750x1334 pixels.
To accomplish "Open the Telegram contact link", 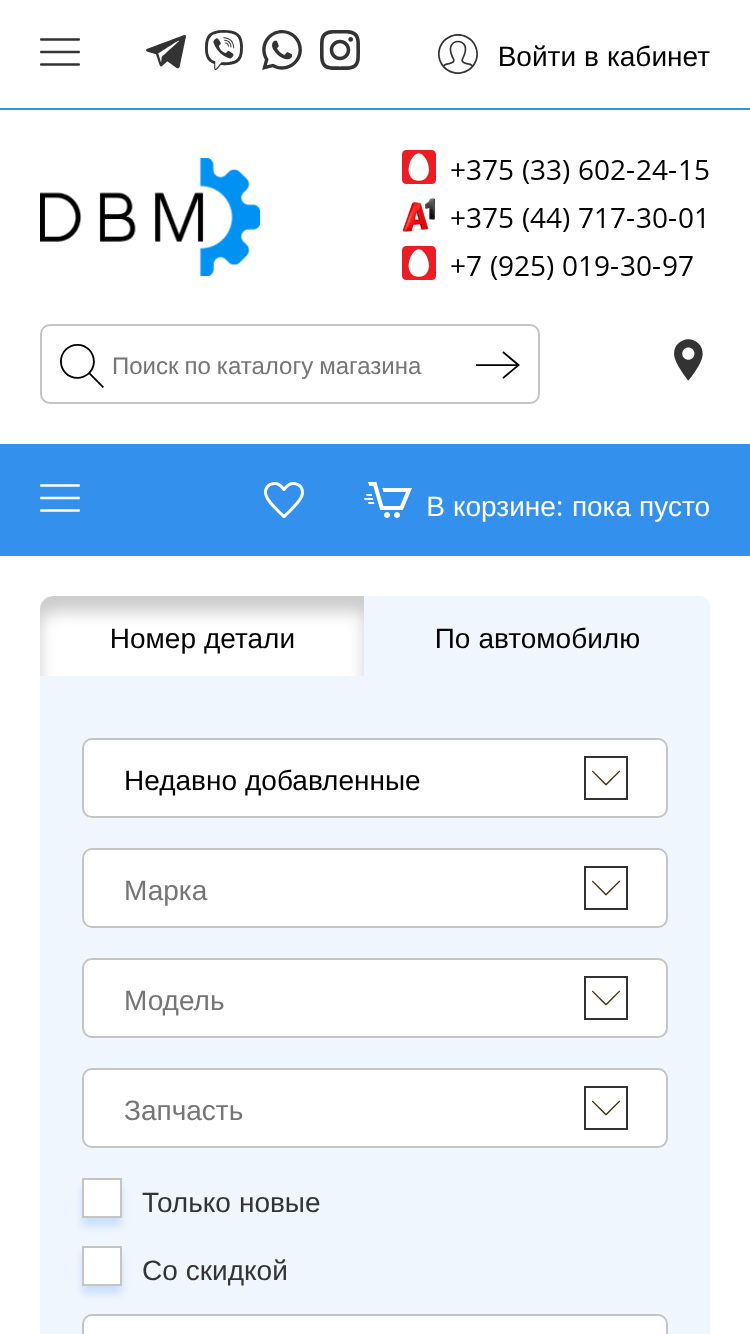I will click(166, 51).
